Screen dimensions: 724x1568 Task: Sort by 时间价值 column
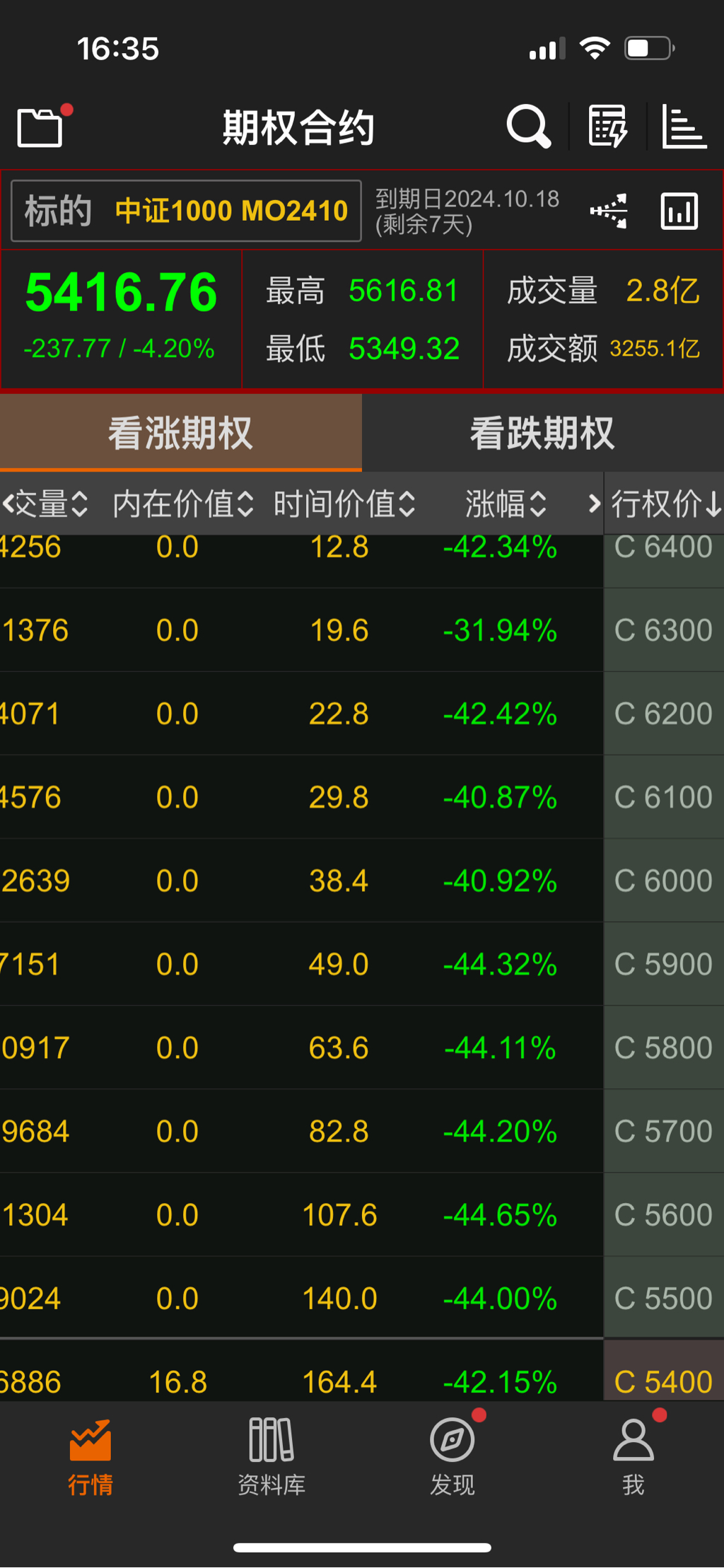point(344,504)
